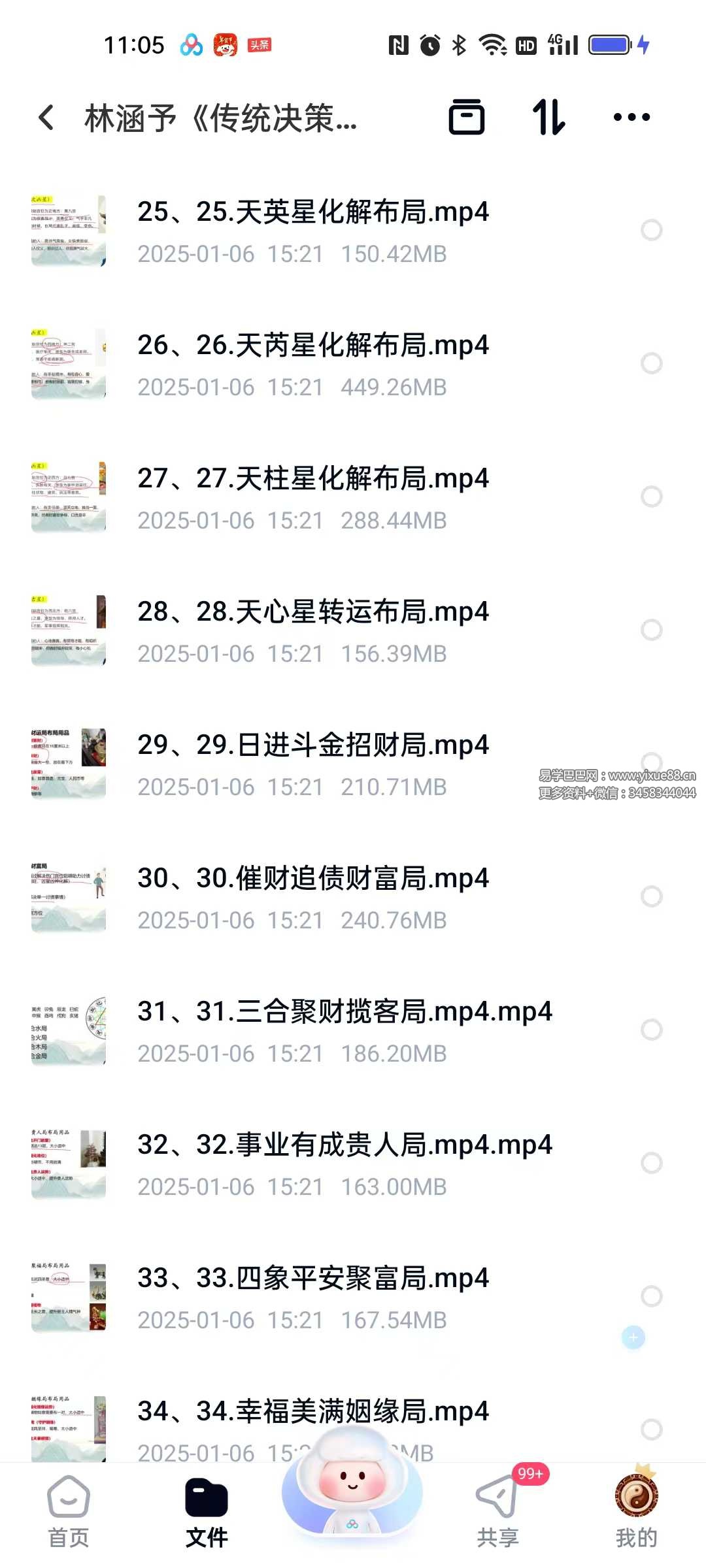Play 33.四象平安聚富局.mp4
The height and width of the screenshot is (1568, 706).
(312, 1279)
